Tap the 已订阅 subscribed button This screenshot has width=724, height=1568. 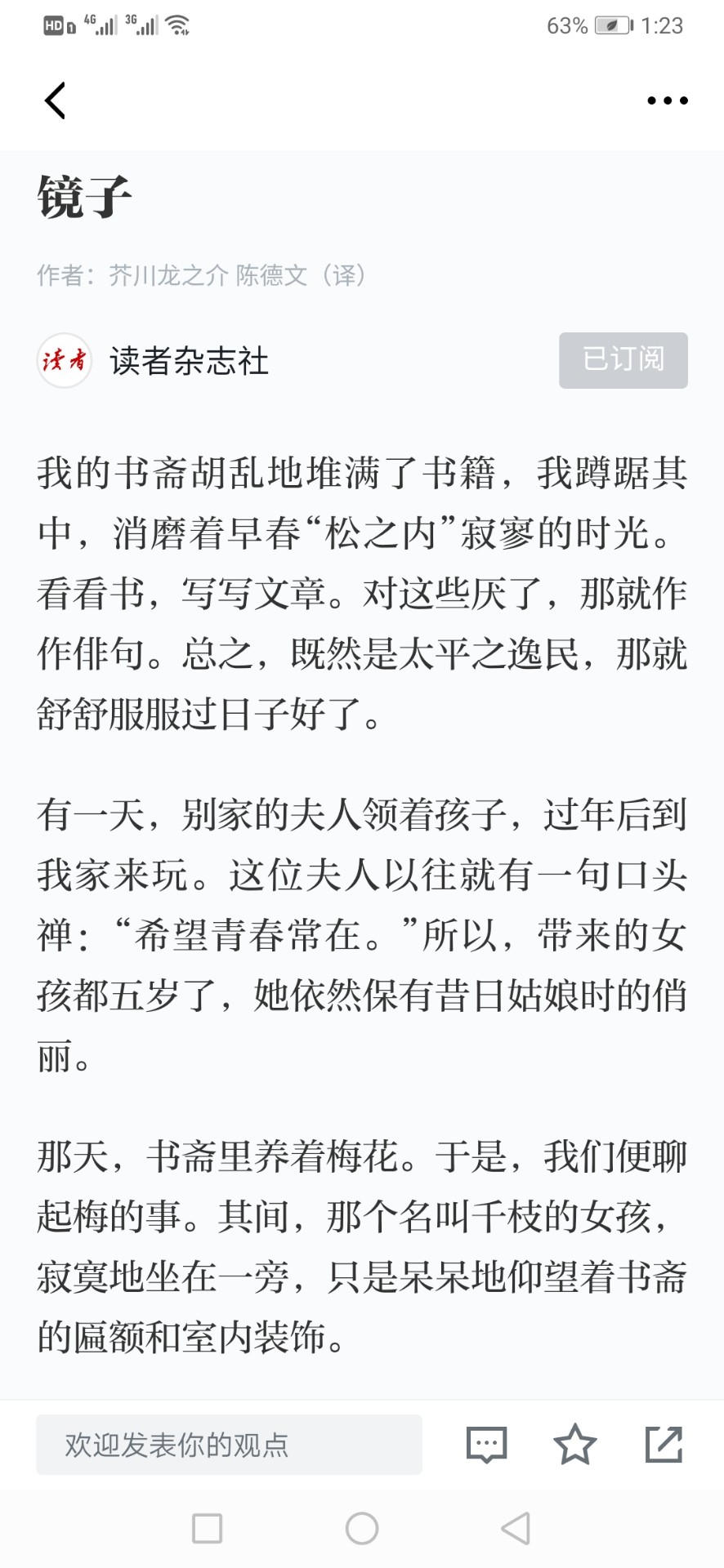pyautogui.click(x=623, y=359)
